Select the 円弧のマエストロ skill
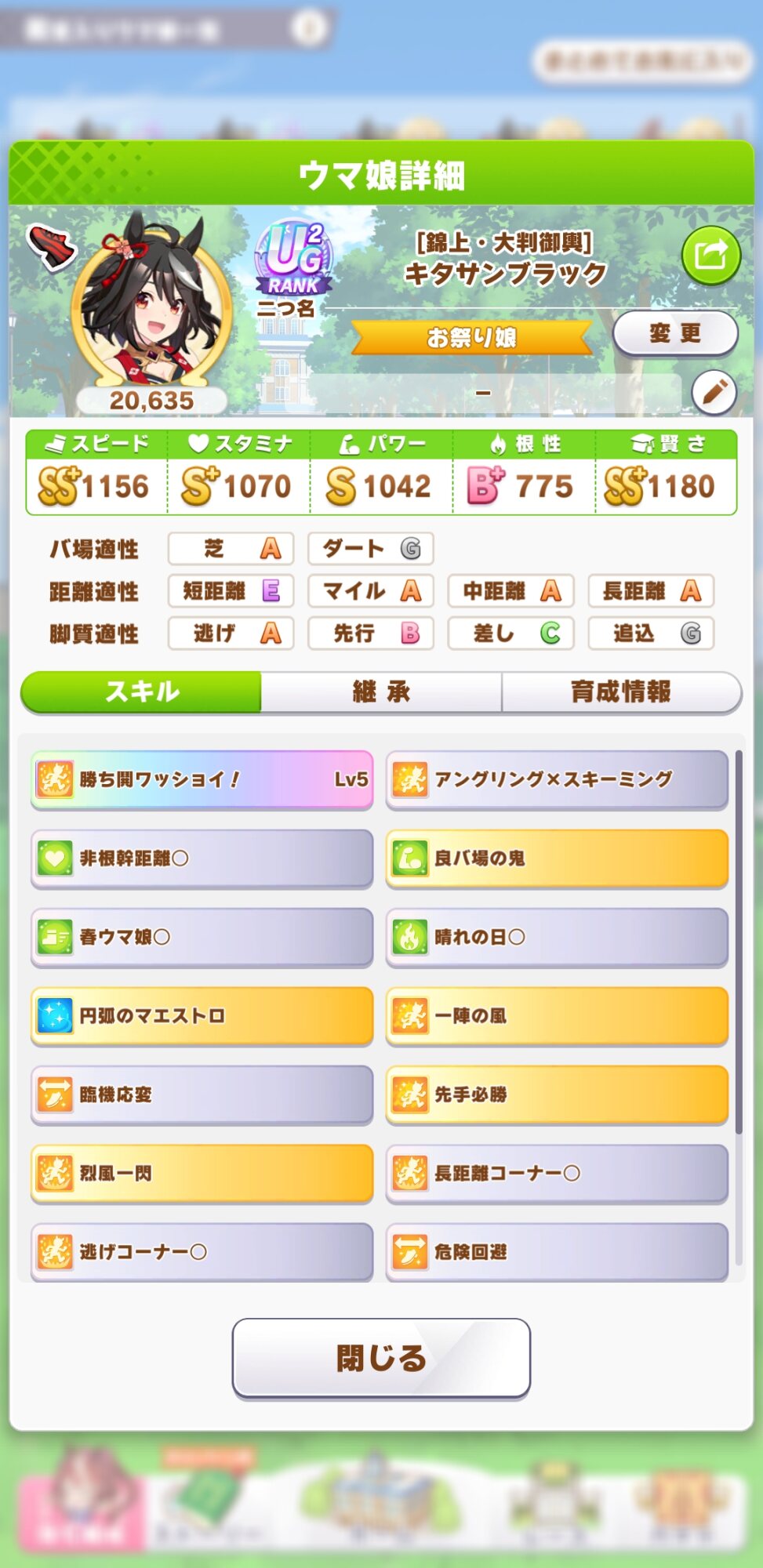This screenshot has width=763, height=1568. [202, 1016]
